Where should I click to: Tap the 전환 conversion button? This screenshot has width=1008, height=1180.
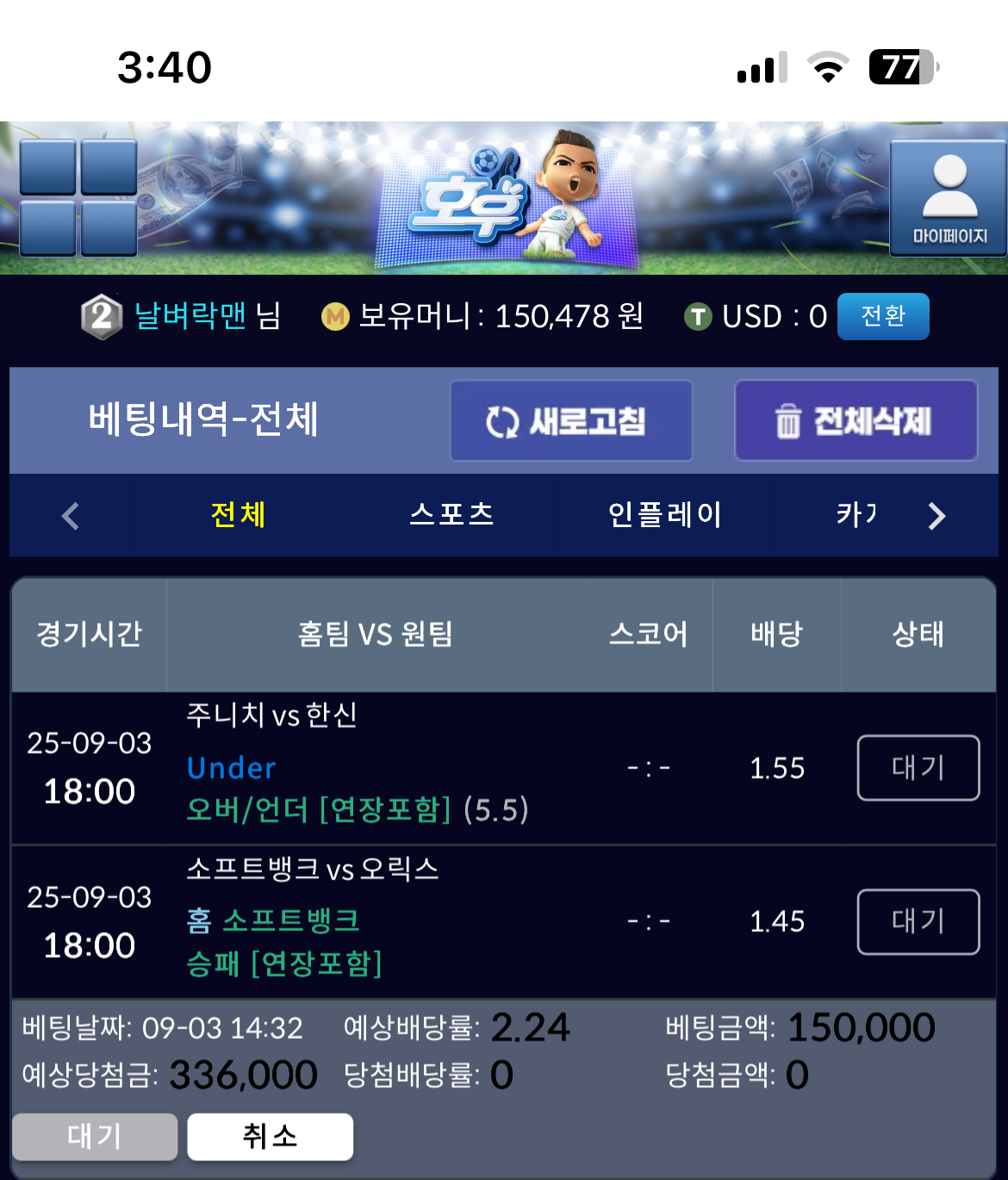click(883, 316)
